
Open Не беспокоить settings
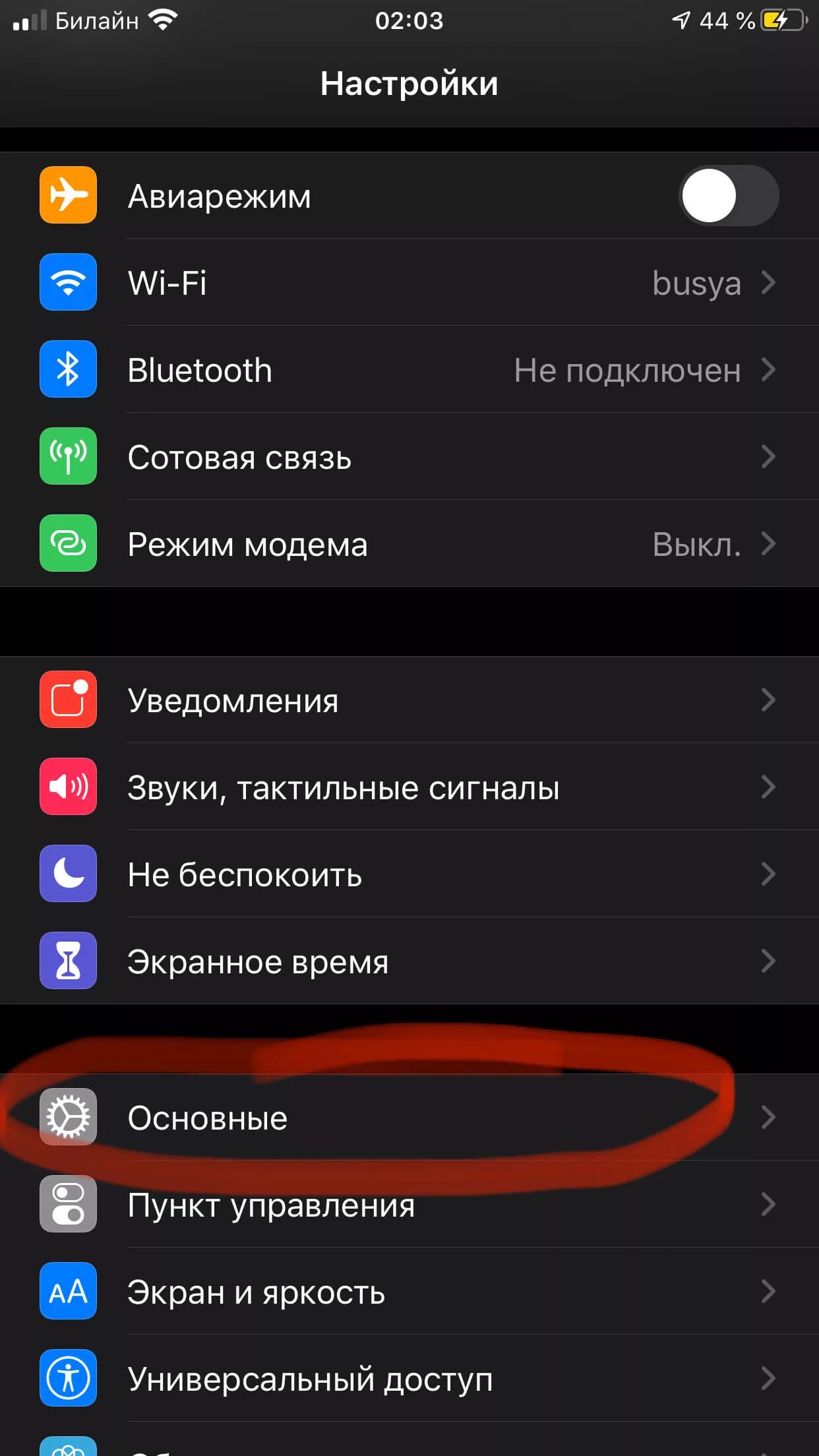pyautogui.click(x=409, y=874)
